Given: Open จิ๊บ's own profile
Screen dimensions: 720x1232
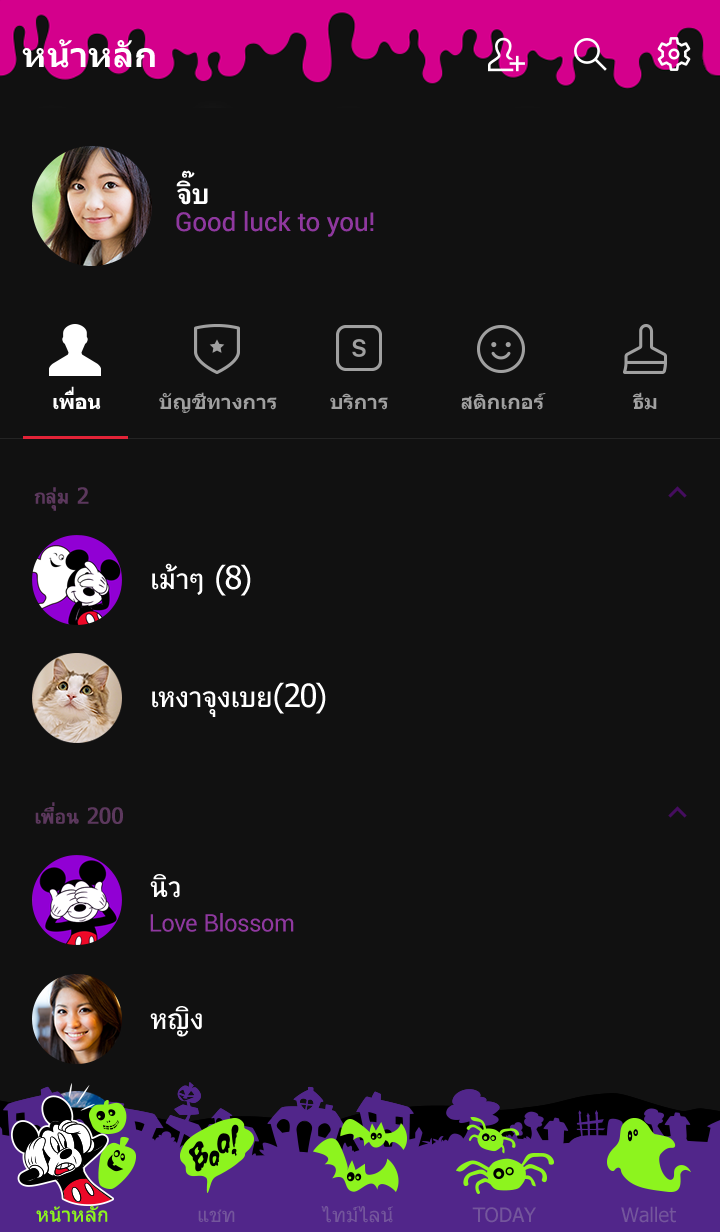Looking at the screenshot, I should point(91,206).
